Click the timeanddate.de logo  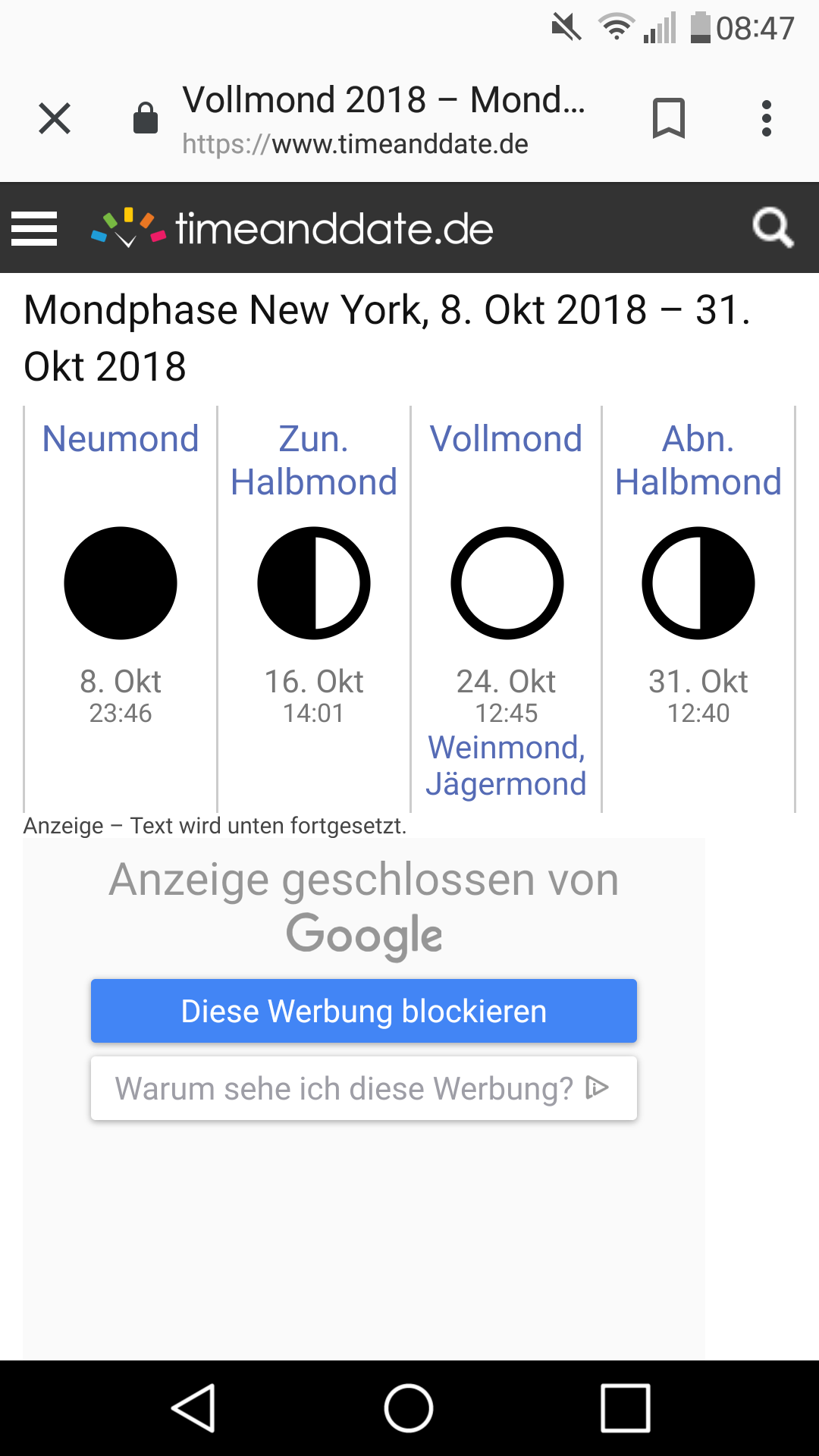coord(290,228)
